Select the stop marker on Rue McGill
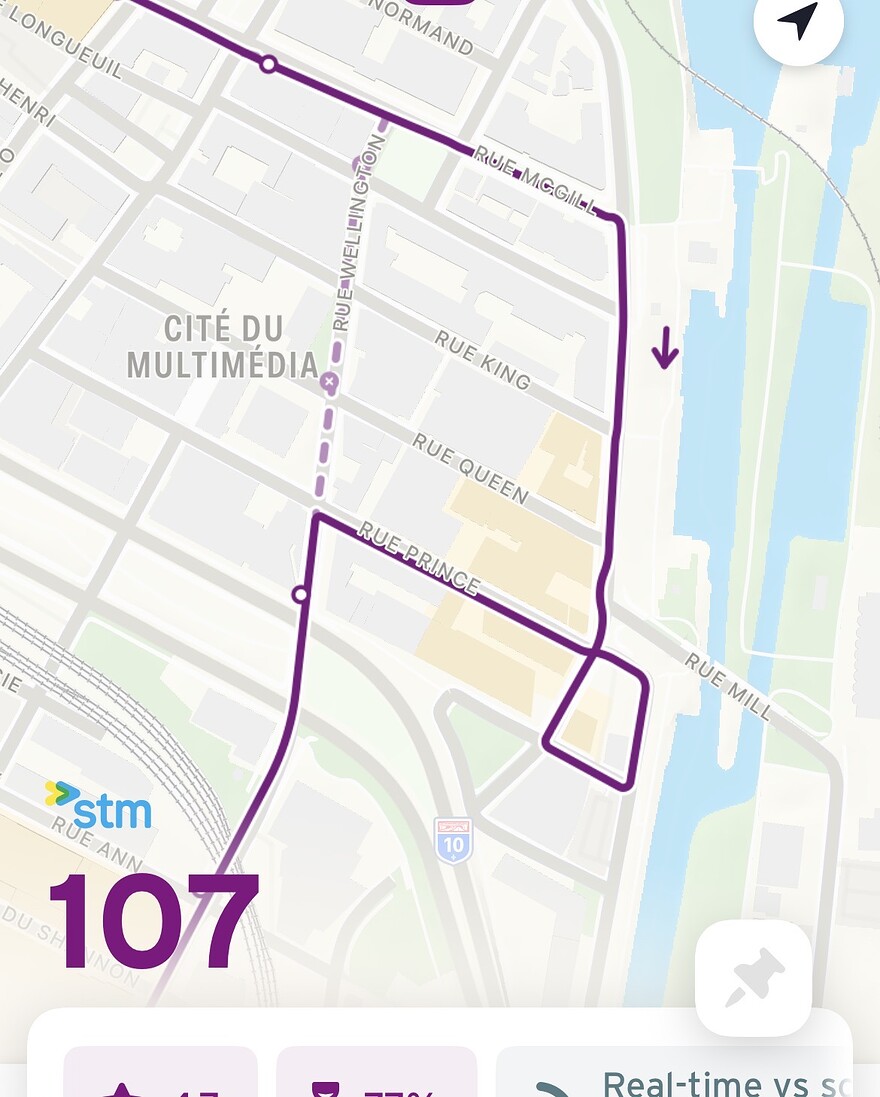880x1097 pixels. click(268, 64)
